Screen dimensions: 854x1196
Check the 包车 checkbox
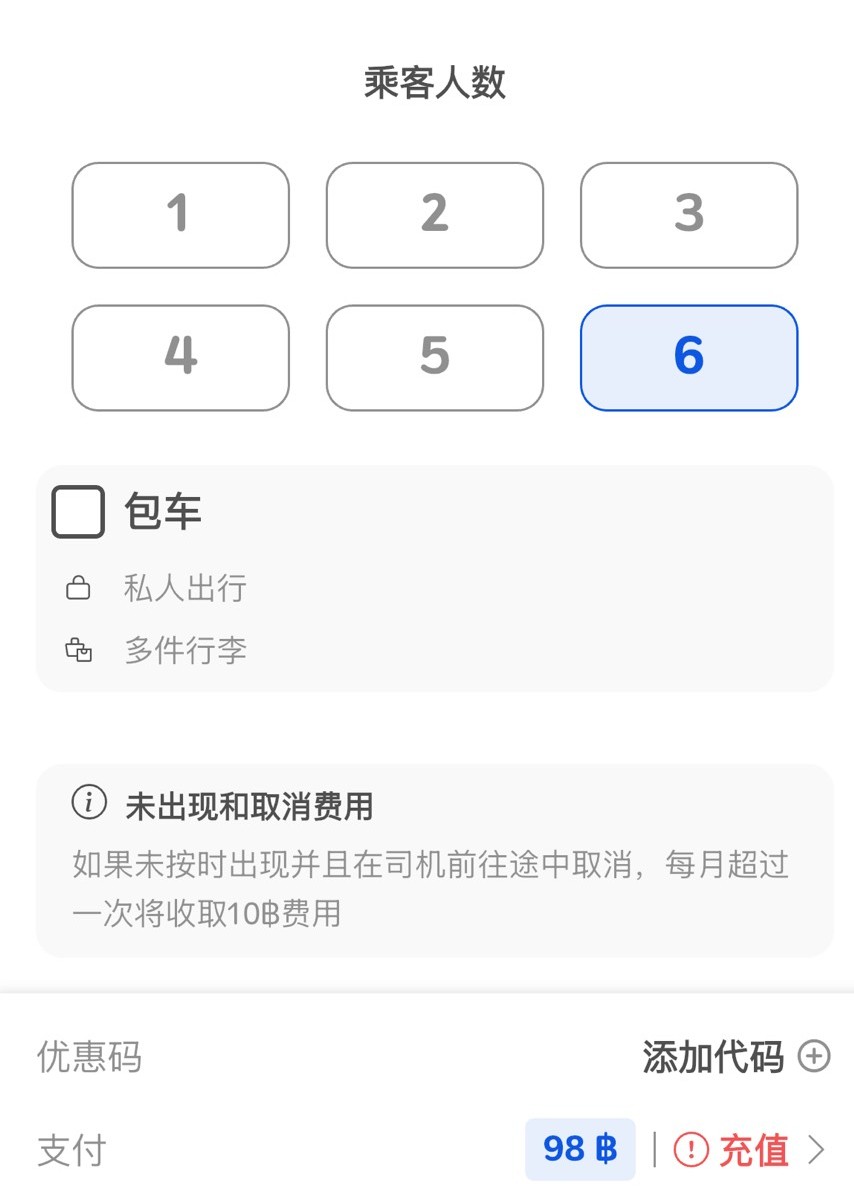[x=78, y=512]
